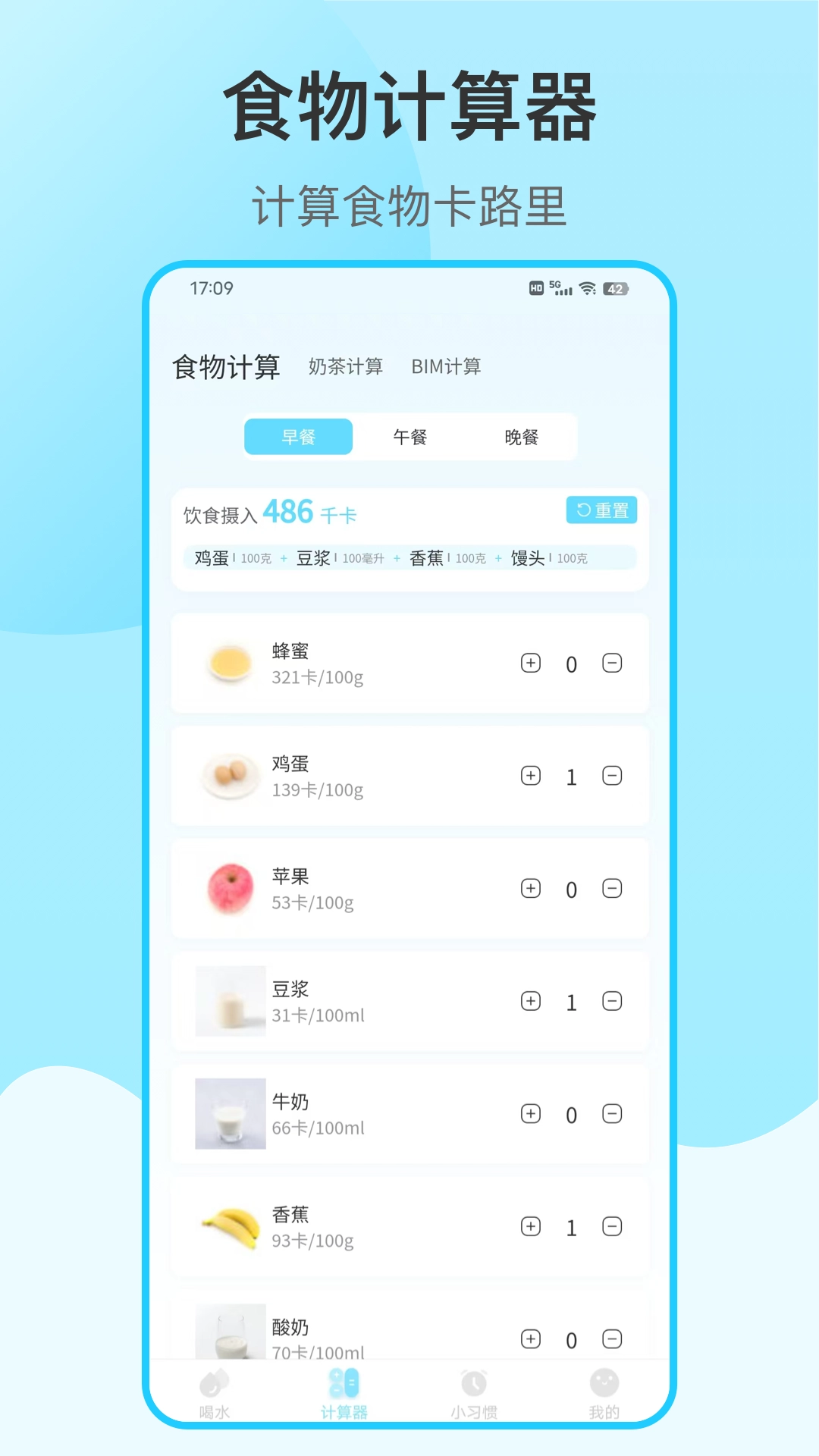Open the BIM计算 tab
The height and width of the screenshot is (1456, 819).
click(446, 366)
